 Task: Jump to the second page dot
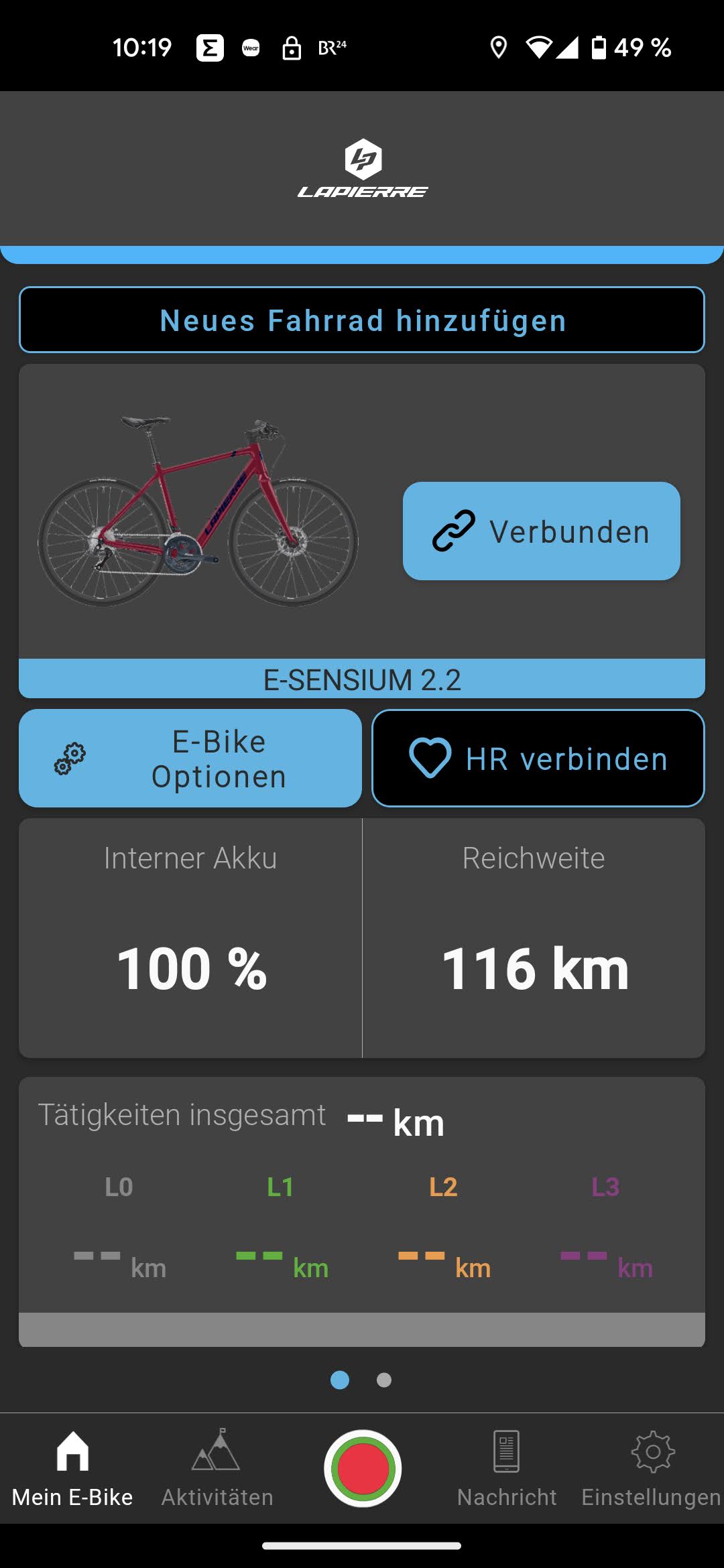pyautogui.click(x=384, y=1380)
